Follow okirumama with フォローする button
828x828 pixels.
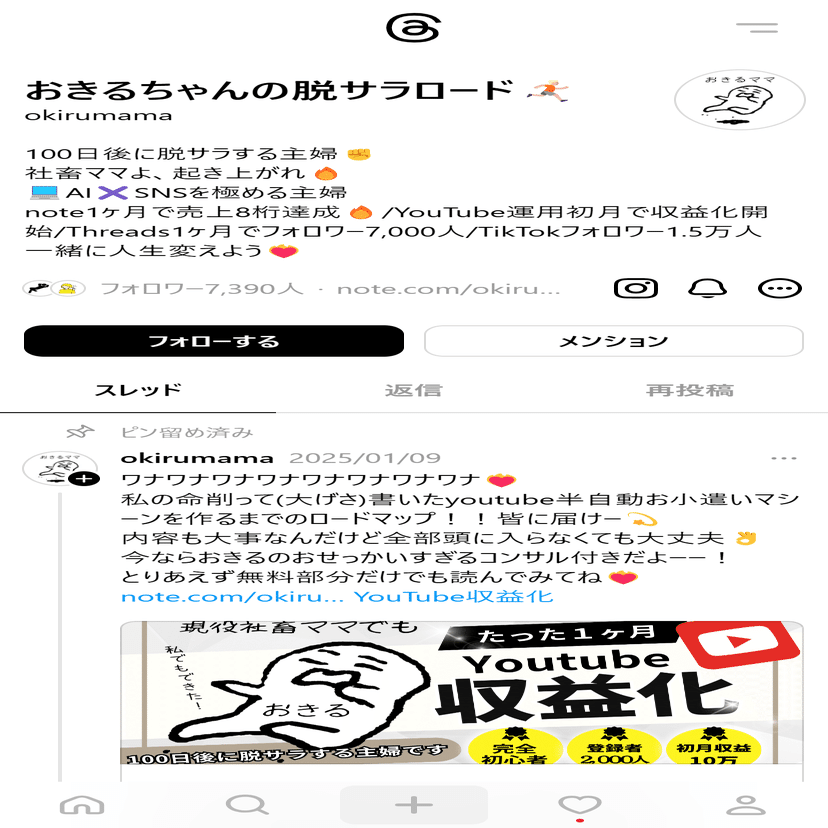(x=214, y=341)
